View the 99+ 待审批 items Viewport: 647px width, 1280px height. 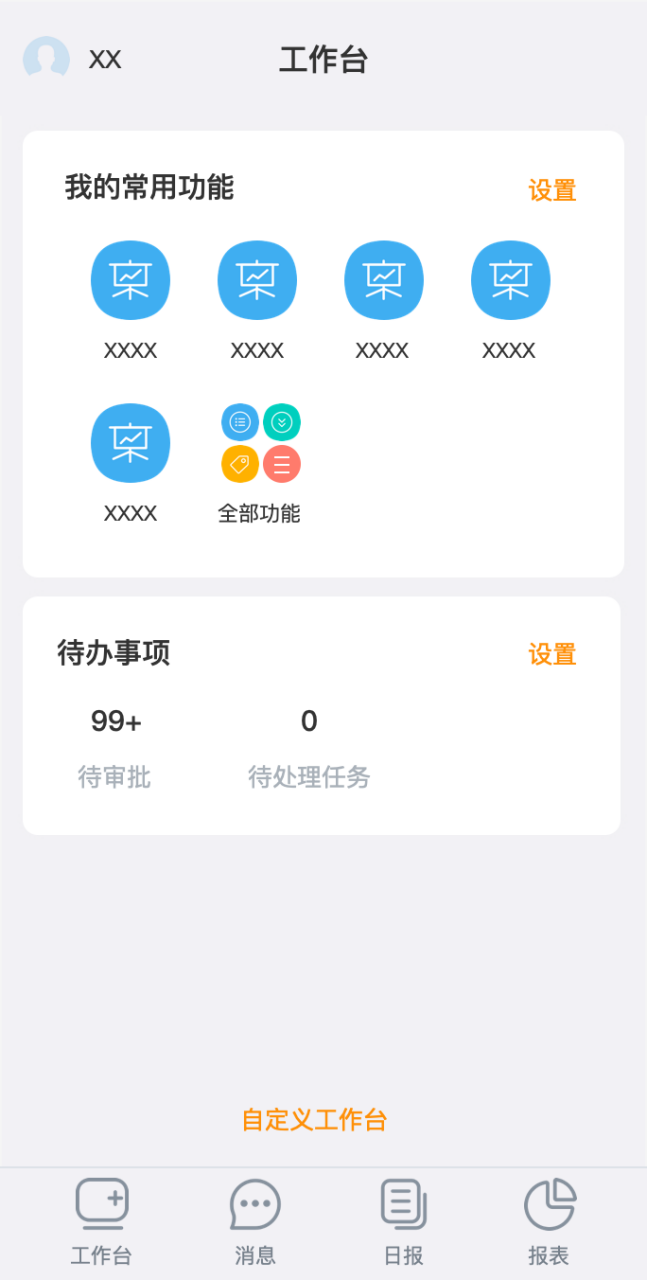(115, 746)
